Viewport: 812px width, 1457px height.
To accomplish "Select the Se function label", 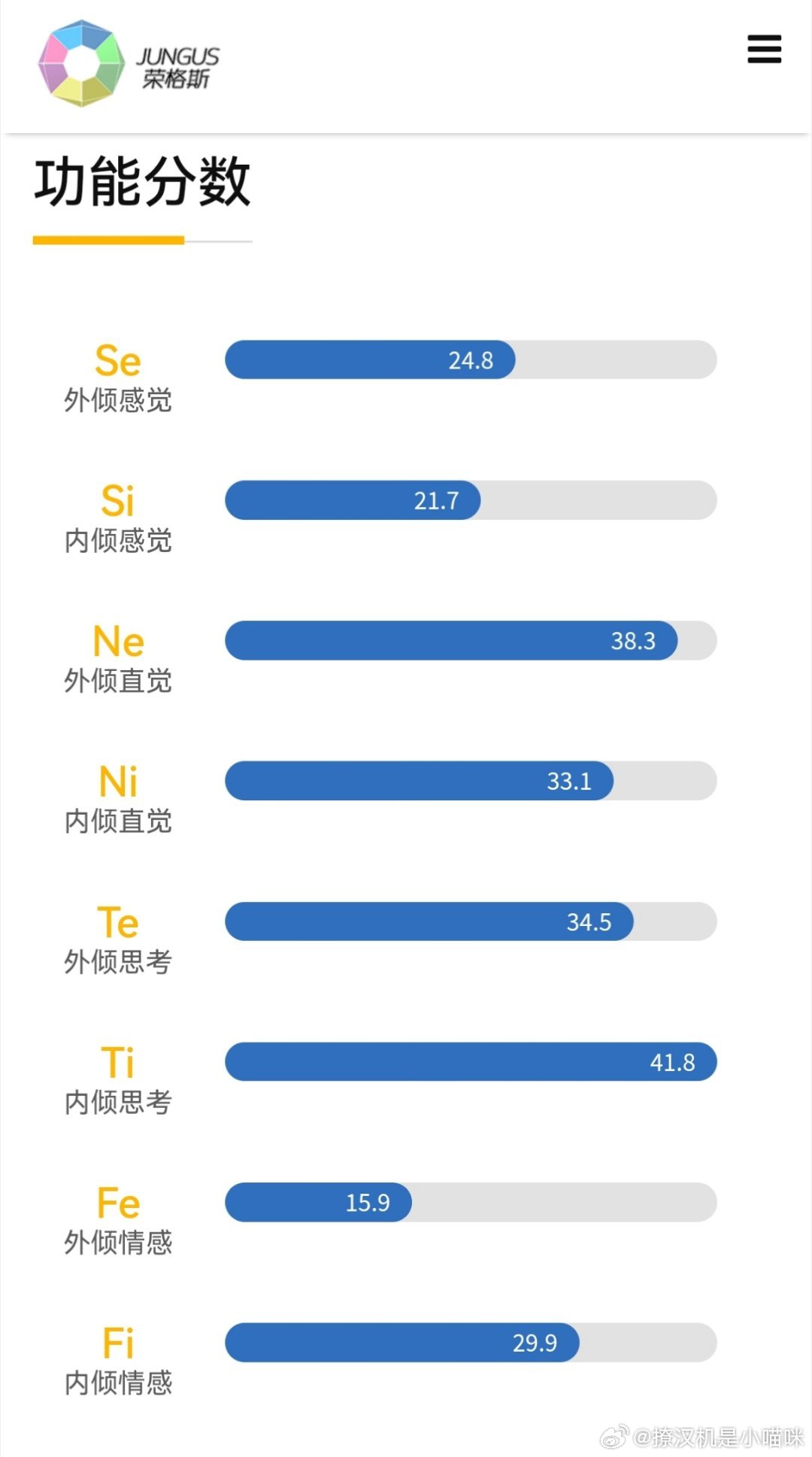I will tap(117, 361).
